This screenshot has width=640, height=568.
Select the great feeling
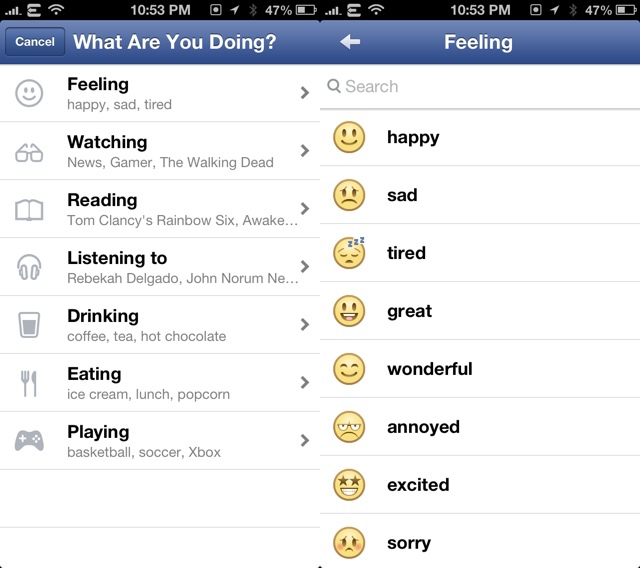480,311
